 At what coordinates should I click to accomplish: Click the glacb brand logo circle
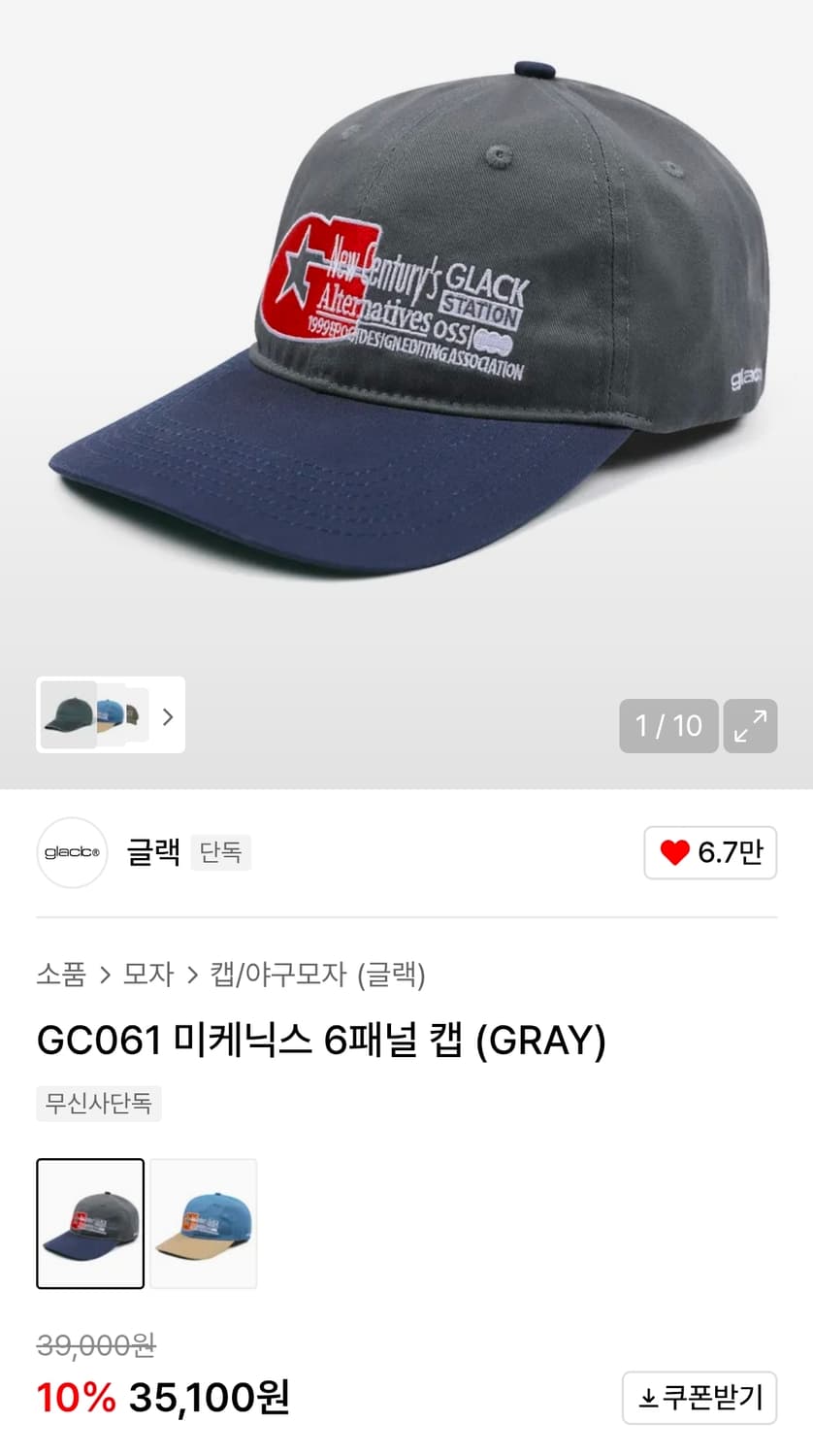coord(72,852)
